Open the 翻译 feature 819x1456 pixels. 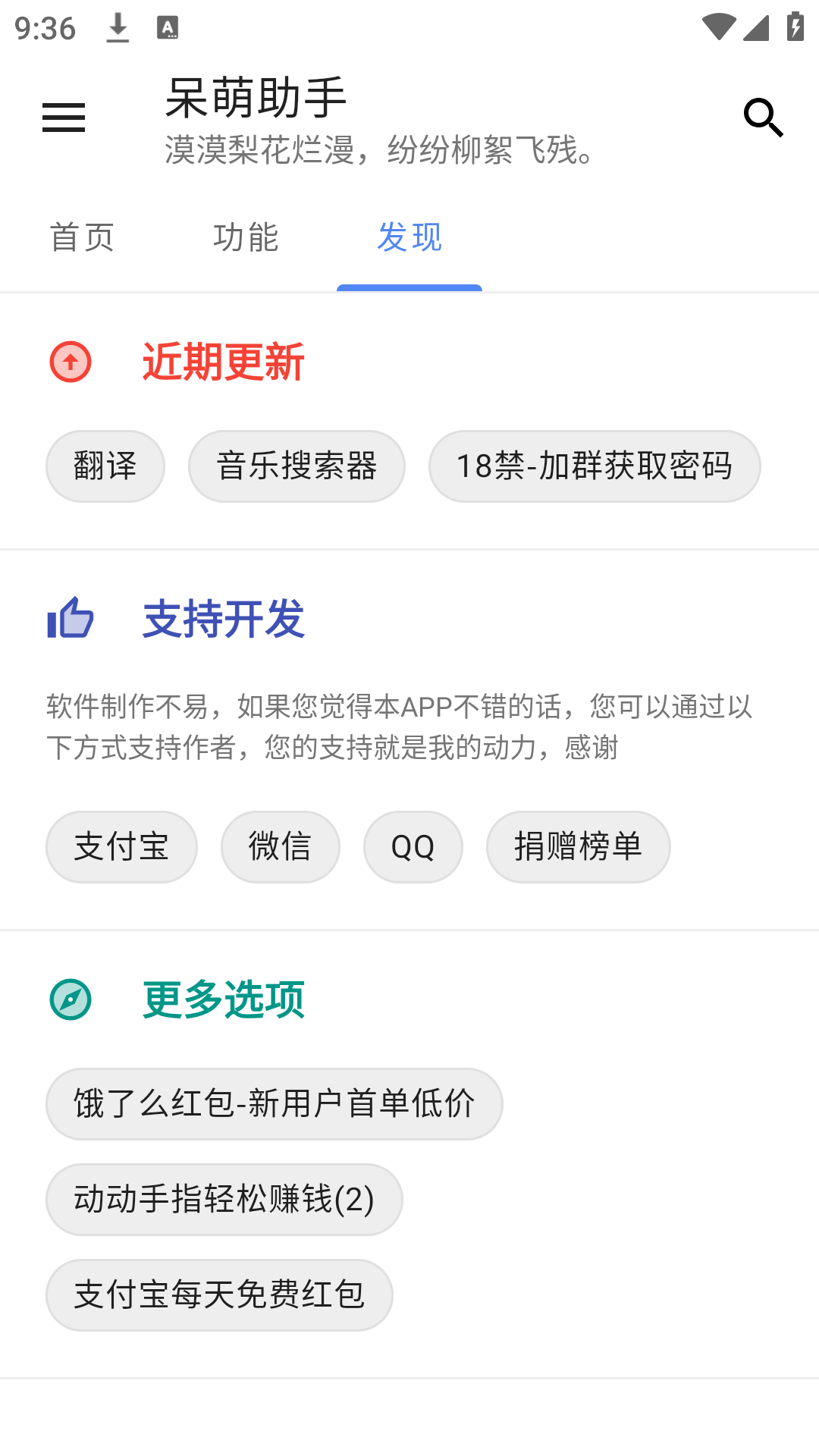105,466
